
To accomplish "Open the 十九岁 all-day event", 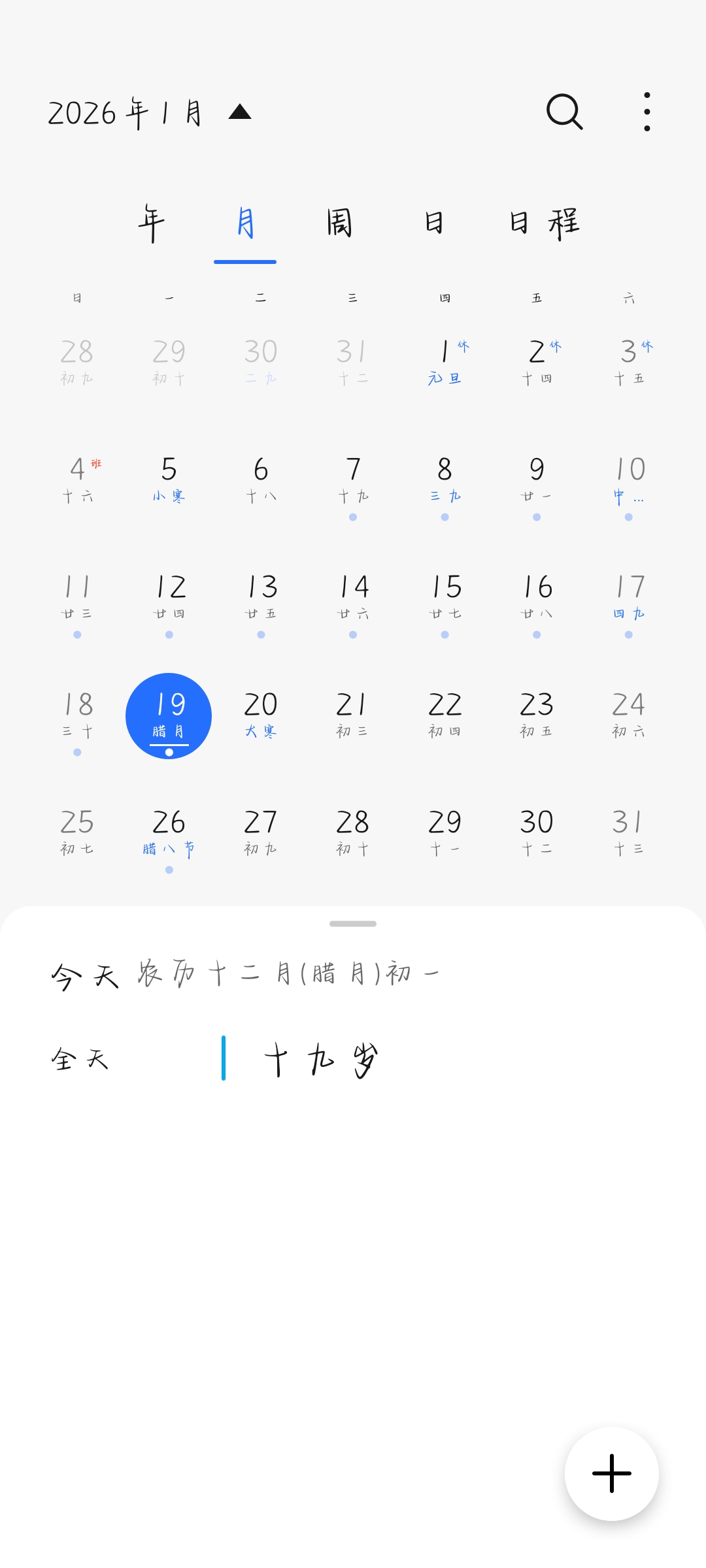I will pos(322,1059).
